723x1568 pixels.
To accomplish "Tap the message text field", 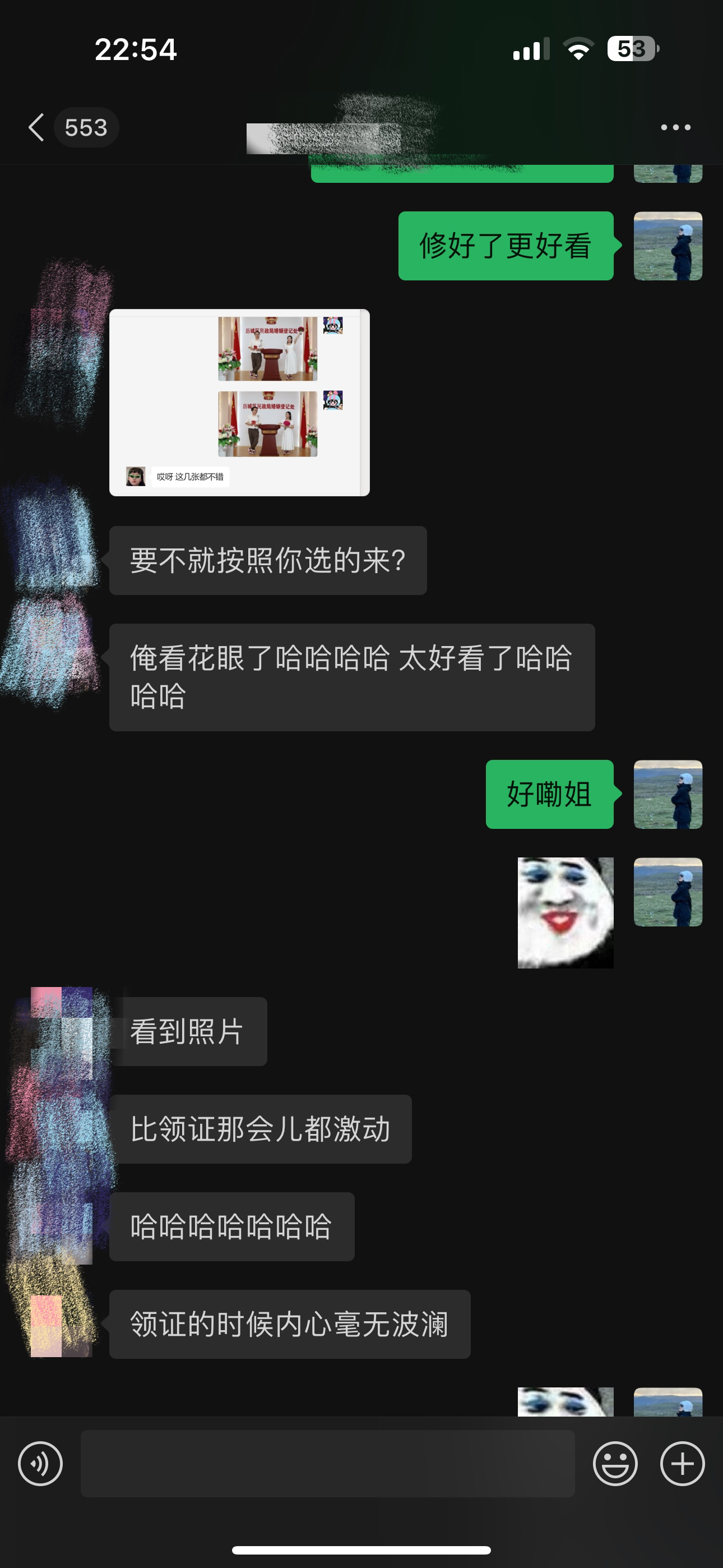I will click(327, 1463).
